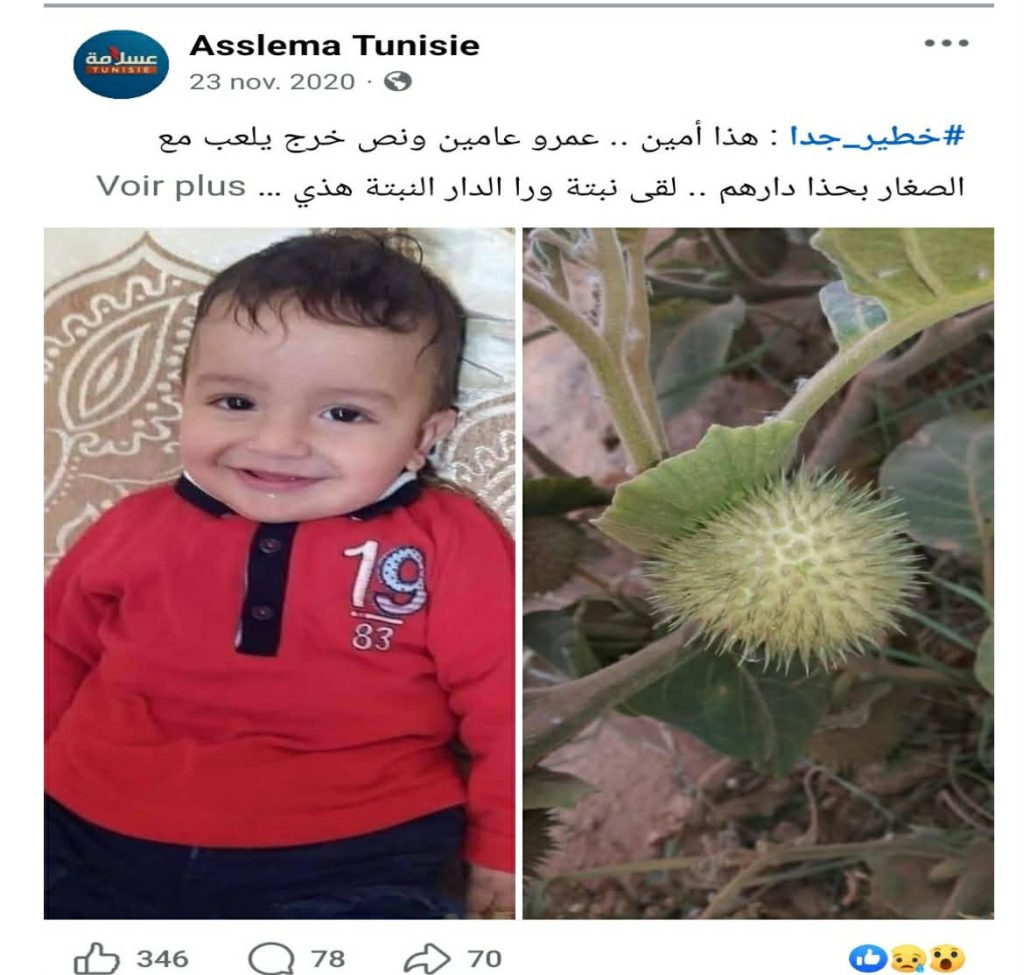This screenshot has width=1024, height=975.
Task: View the reactions emoji summary
Action: pos(906,959)
